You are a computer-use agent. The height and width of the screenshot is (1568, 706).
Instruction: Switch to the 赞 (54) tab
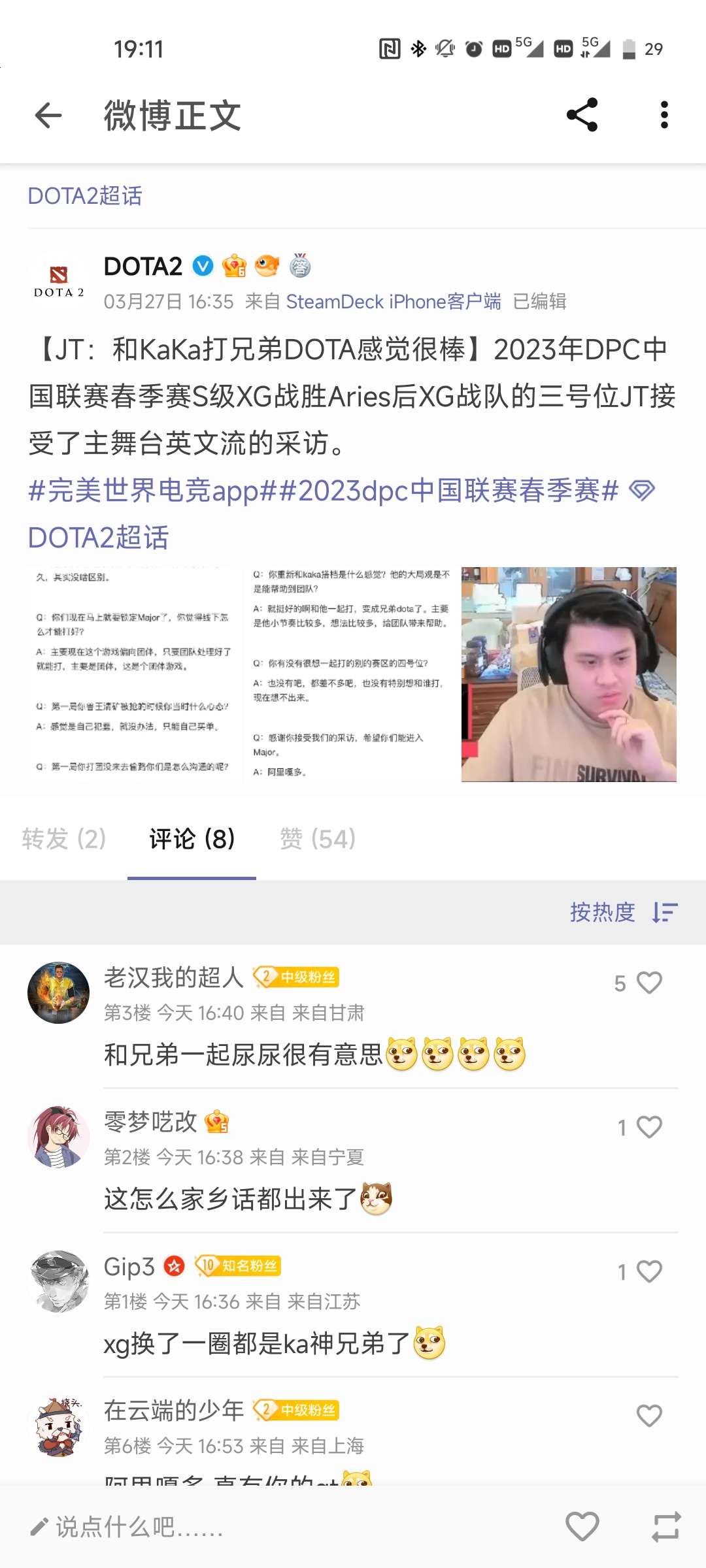click(x=318, y=839)
